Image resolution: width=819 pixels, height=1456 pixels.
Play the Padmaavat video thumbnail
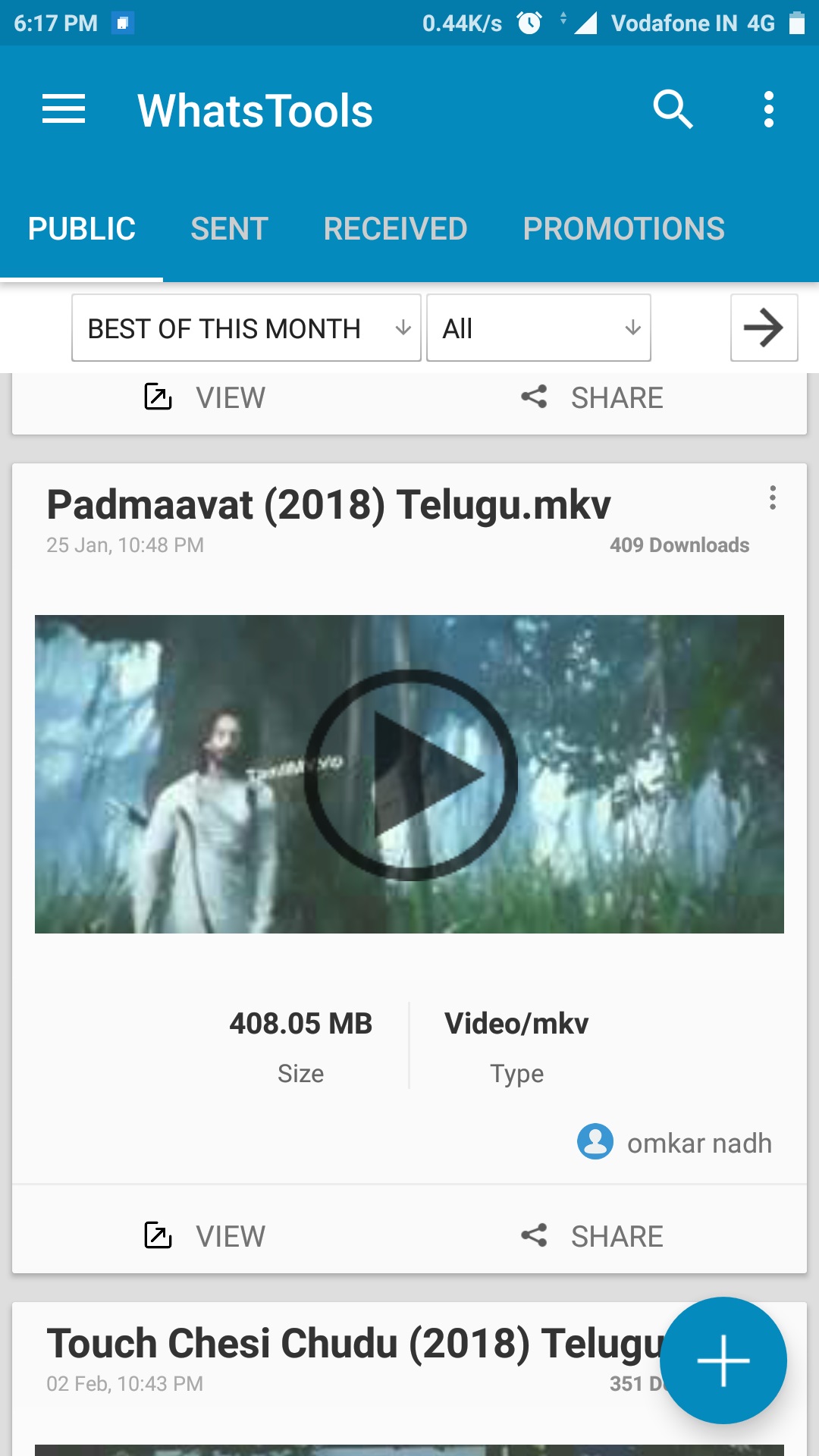pyautogui.click(x=409, y=774)
